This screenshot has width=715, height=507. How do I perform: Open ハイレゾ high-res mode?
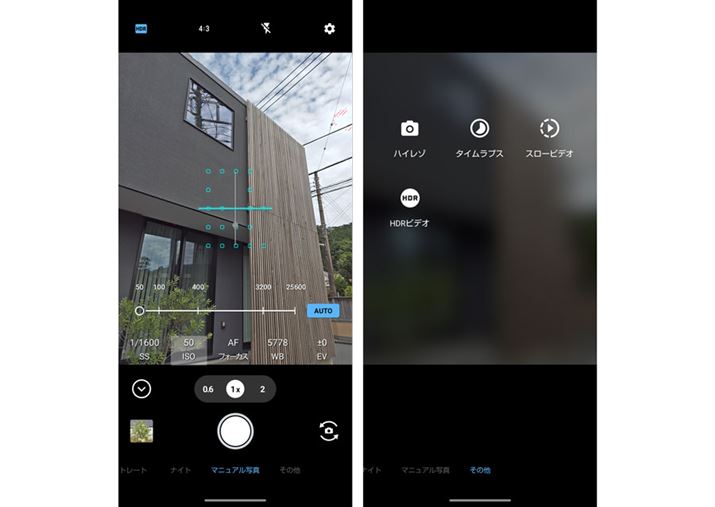point(409,137)
